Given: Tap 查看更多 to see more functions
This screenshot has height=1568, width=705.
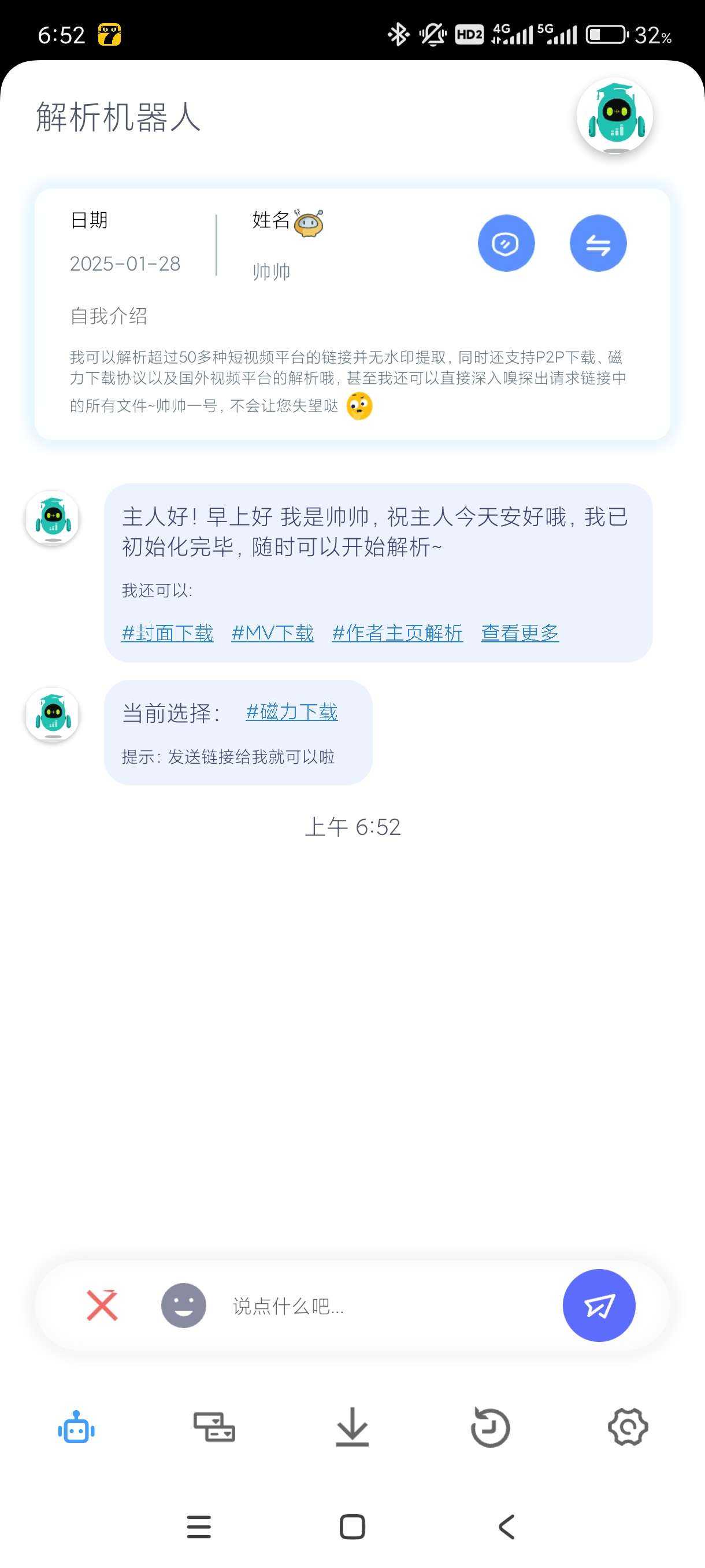Looking at the screenshot, I should 520,633.
